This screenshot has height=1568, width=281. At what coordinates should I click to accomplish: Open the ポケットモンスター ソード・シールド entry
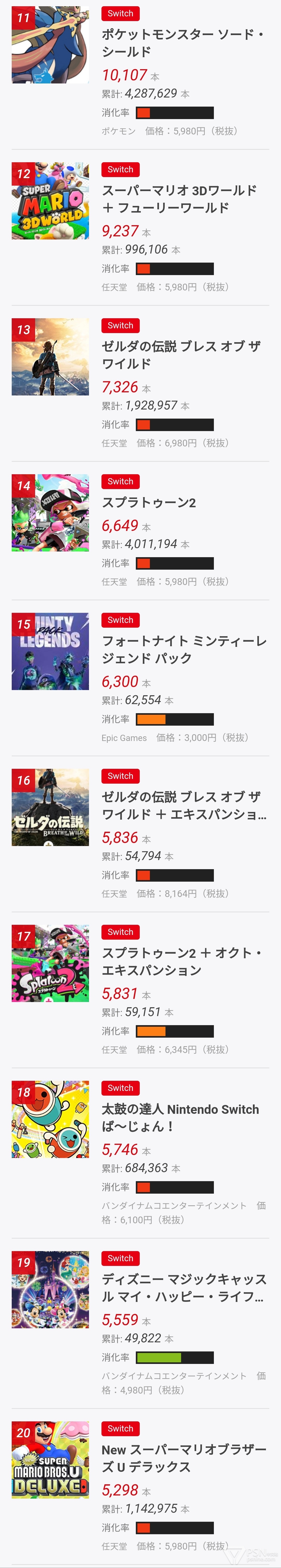[x=183, y=43]
